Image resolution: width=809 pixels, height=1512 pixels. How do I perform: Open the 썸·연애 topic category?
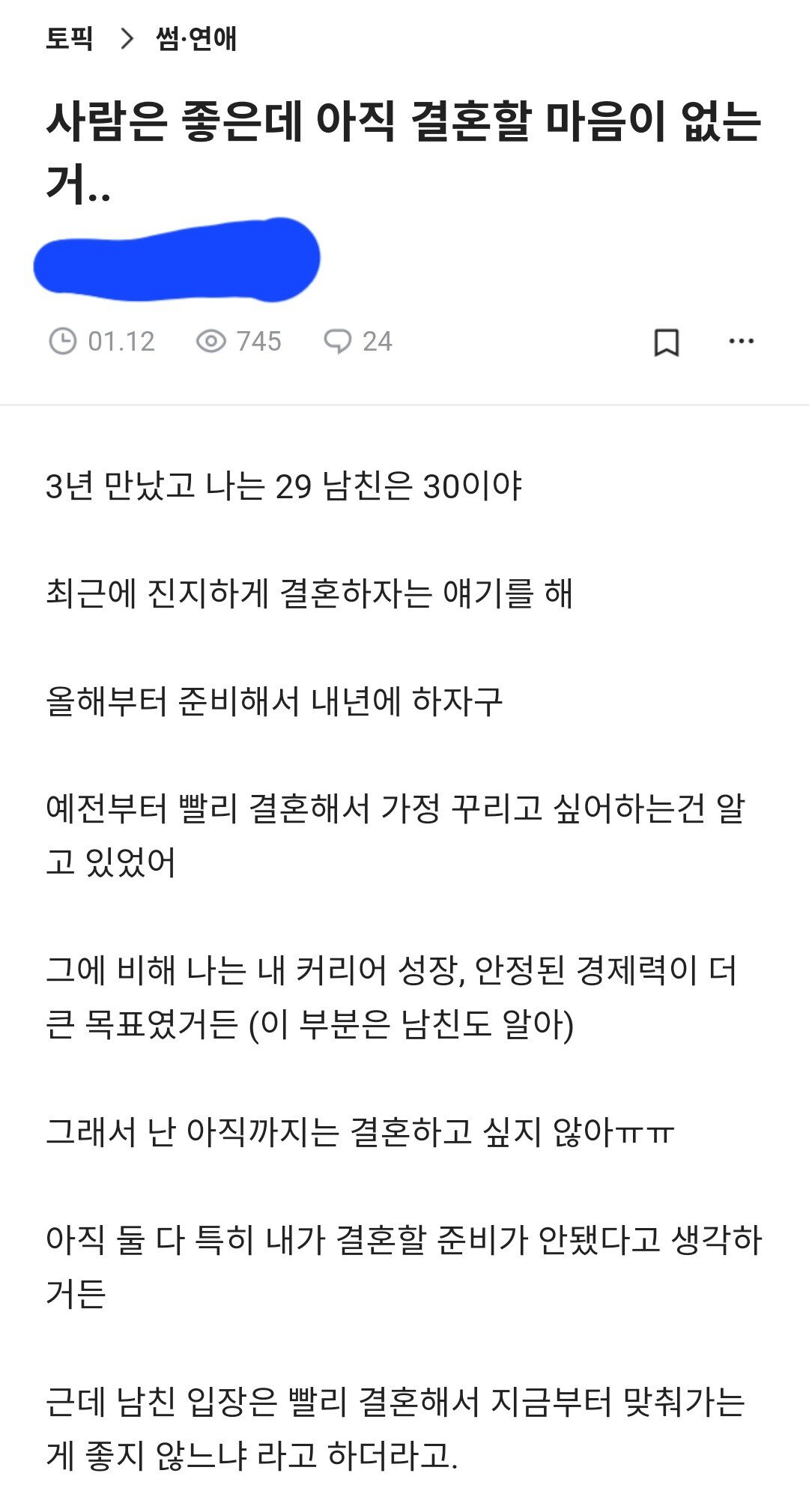pos(196,38)
